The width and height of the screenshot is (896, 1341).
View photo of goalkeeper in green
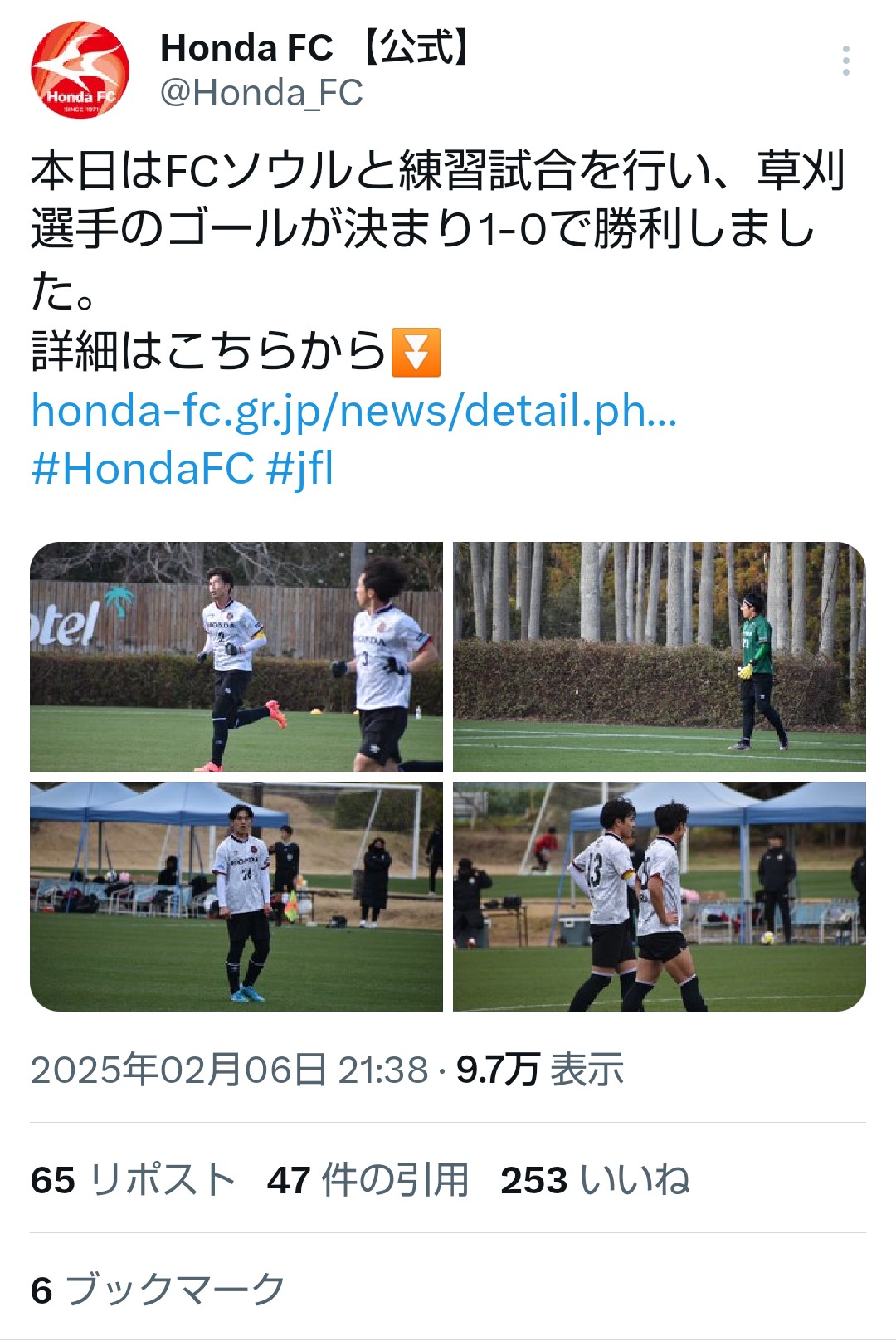pyautogui.click(x=659, y=656)
